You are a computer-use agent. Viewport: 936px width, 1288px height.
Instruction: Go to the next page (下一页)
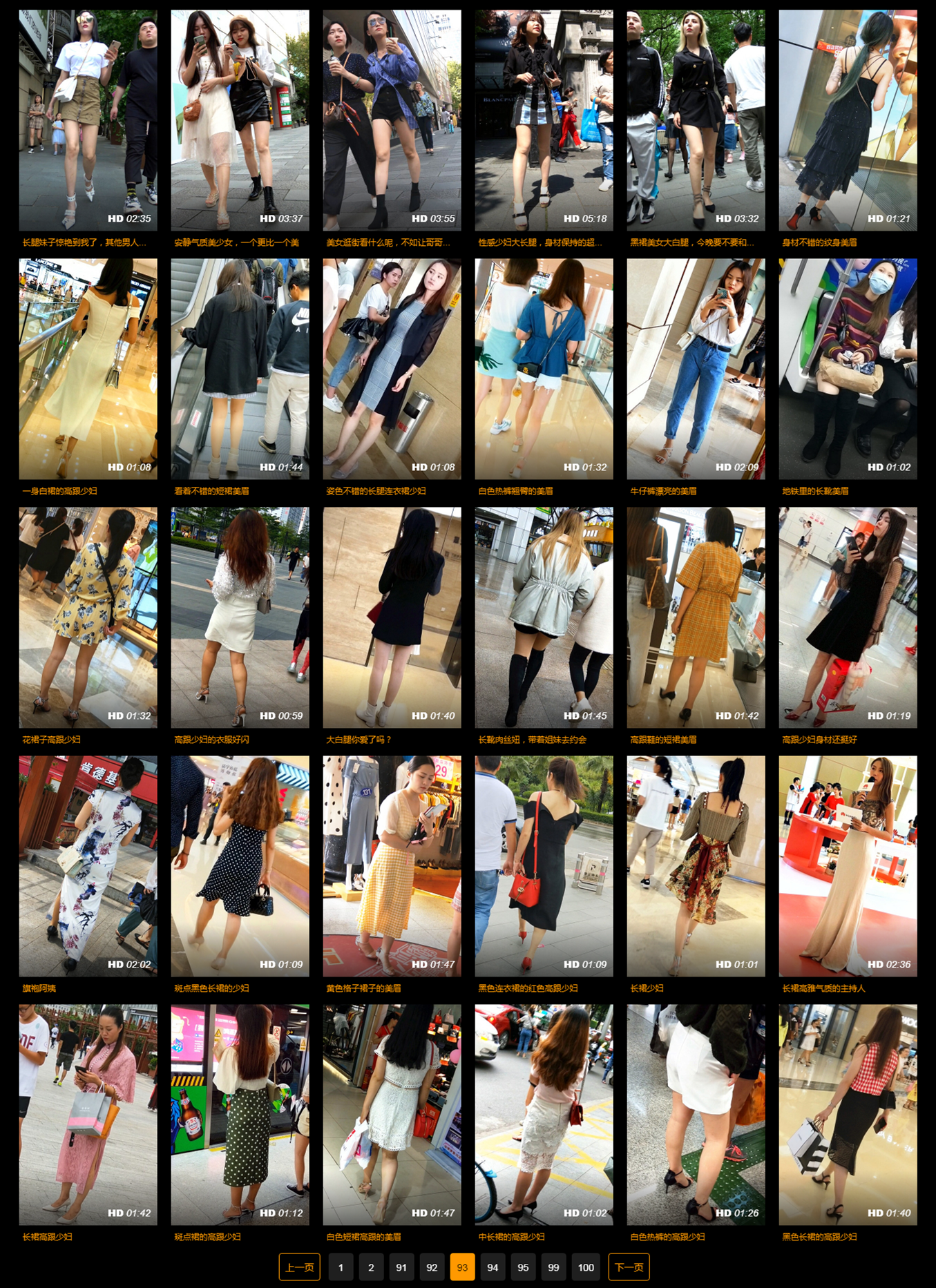pyautogui.click(x=629, y=1267)
